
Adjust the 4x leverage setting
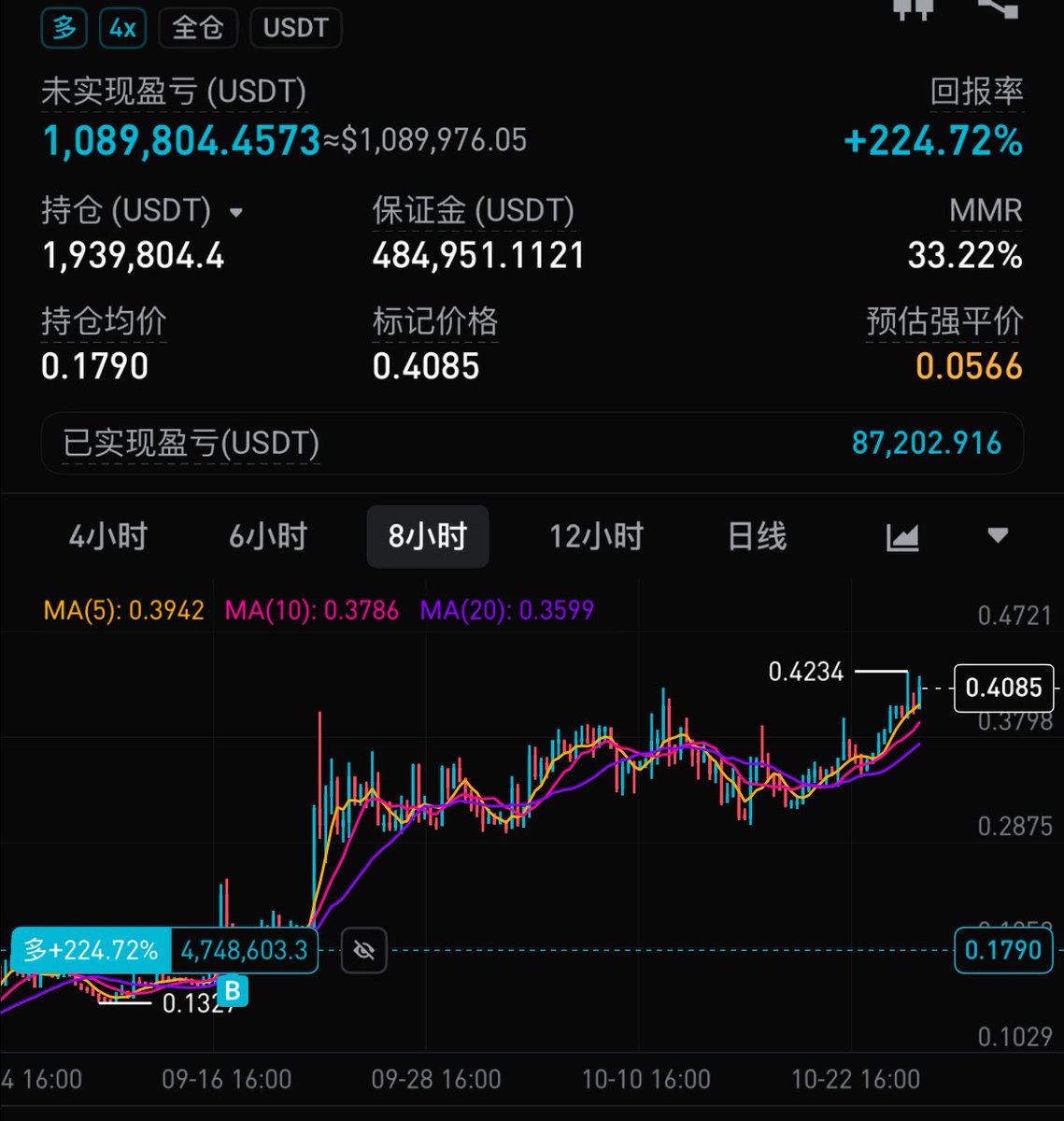point(122,28)
